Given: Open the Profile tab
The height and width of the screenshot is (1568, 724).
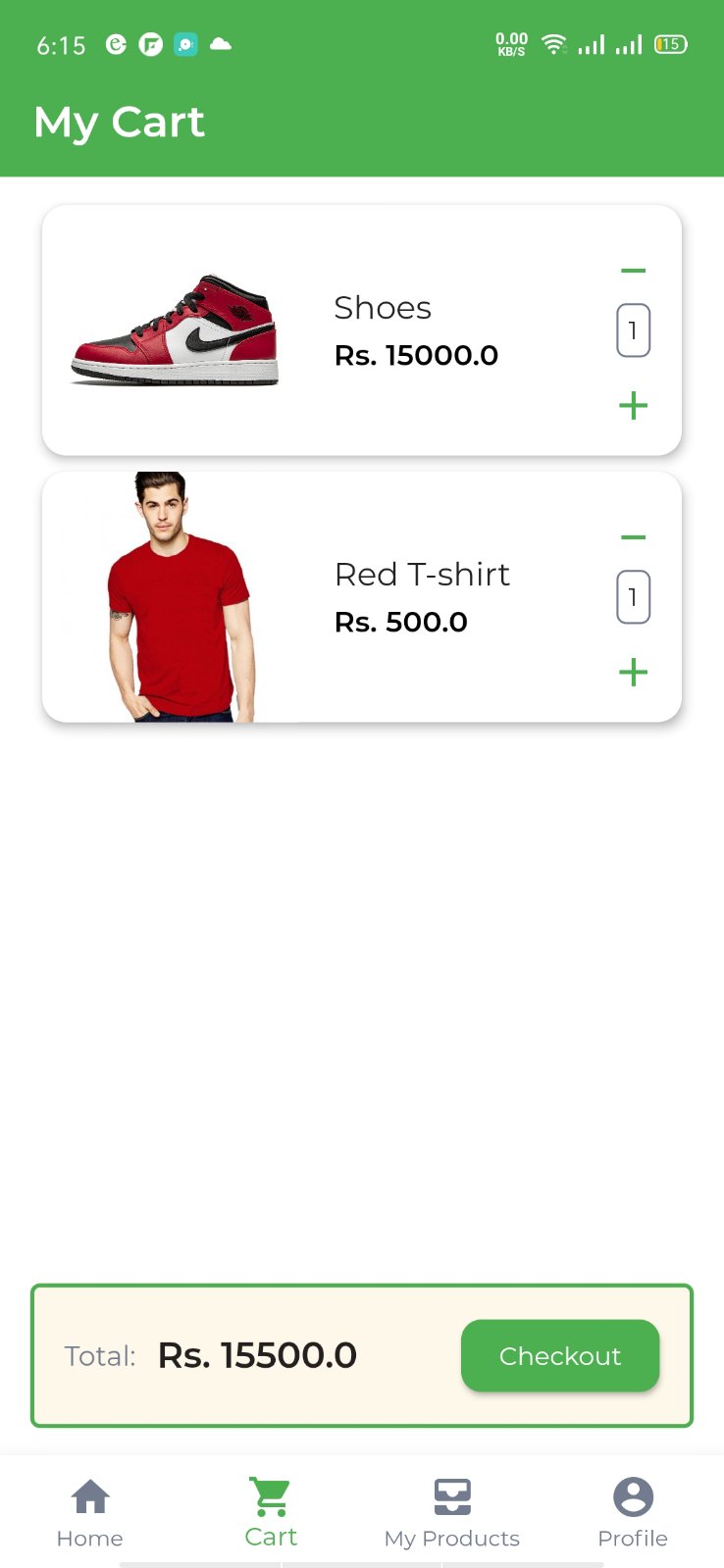Looking at the screenshot, I should click(x=633, y=1512).
